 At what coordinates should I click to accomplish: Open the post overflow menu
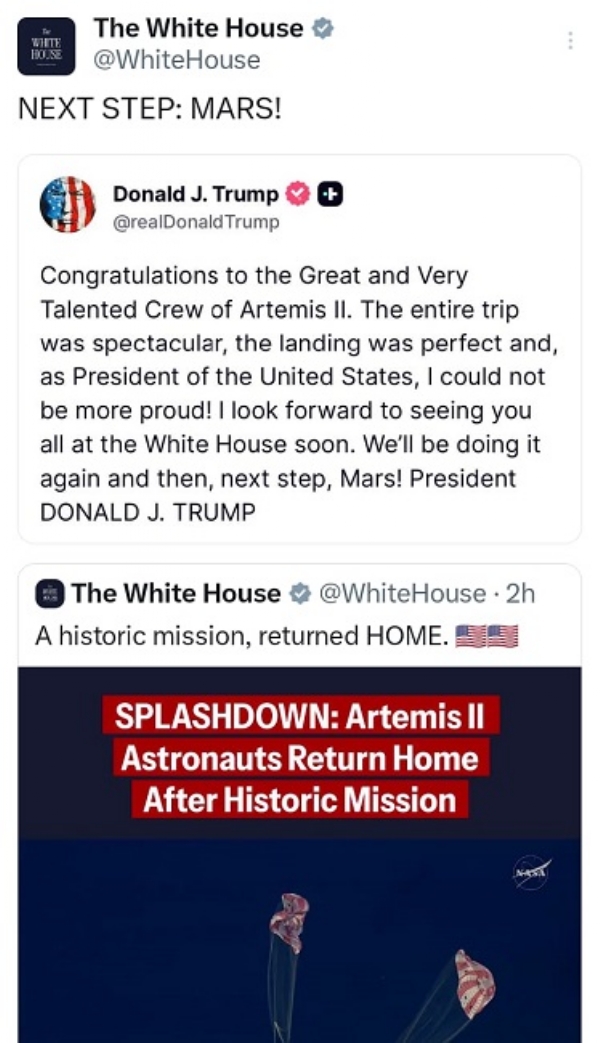tap(570, 41)
